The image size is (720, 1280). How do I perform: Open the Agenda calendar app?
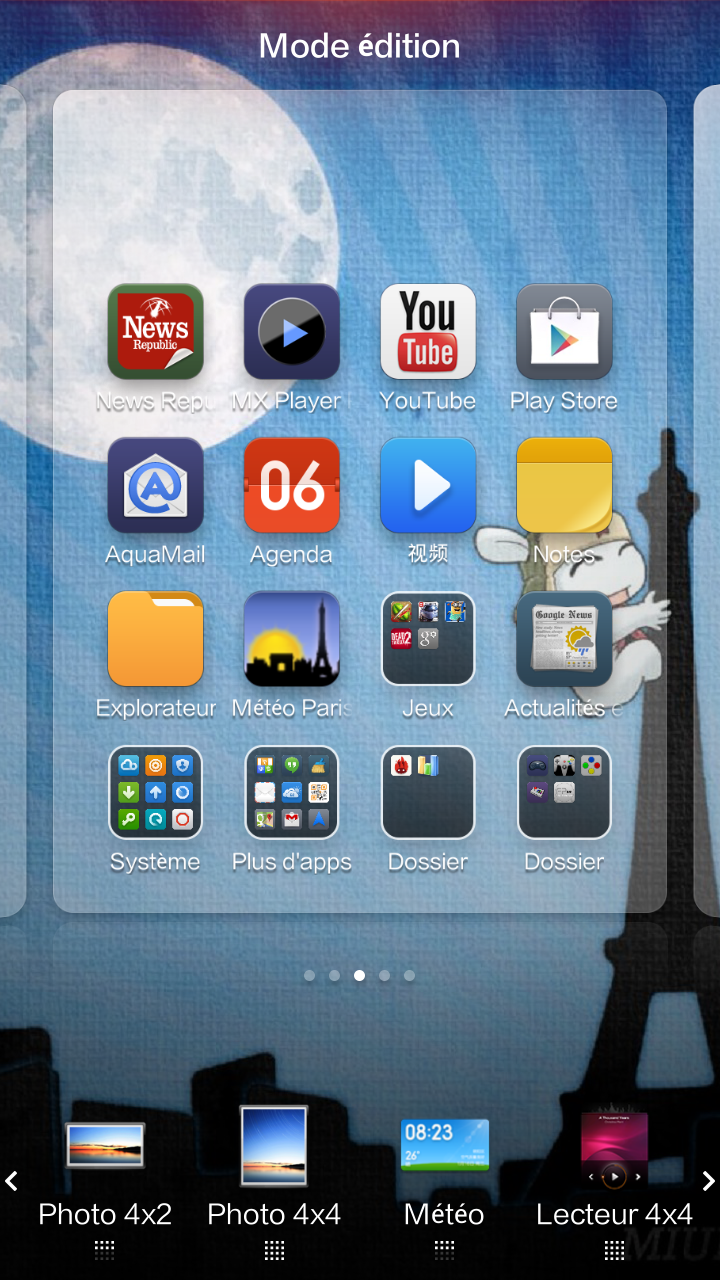pos(291,485)
